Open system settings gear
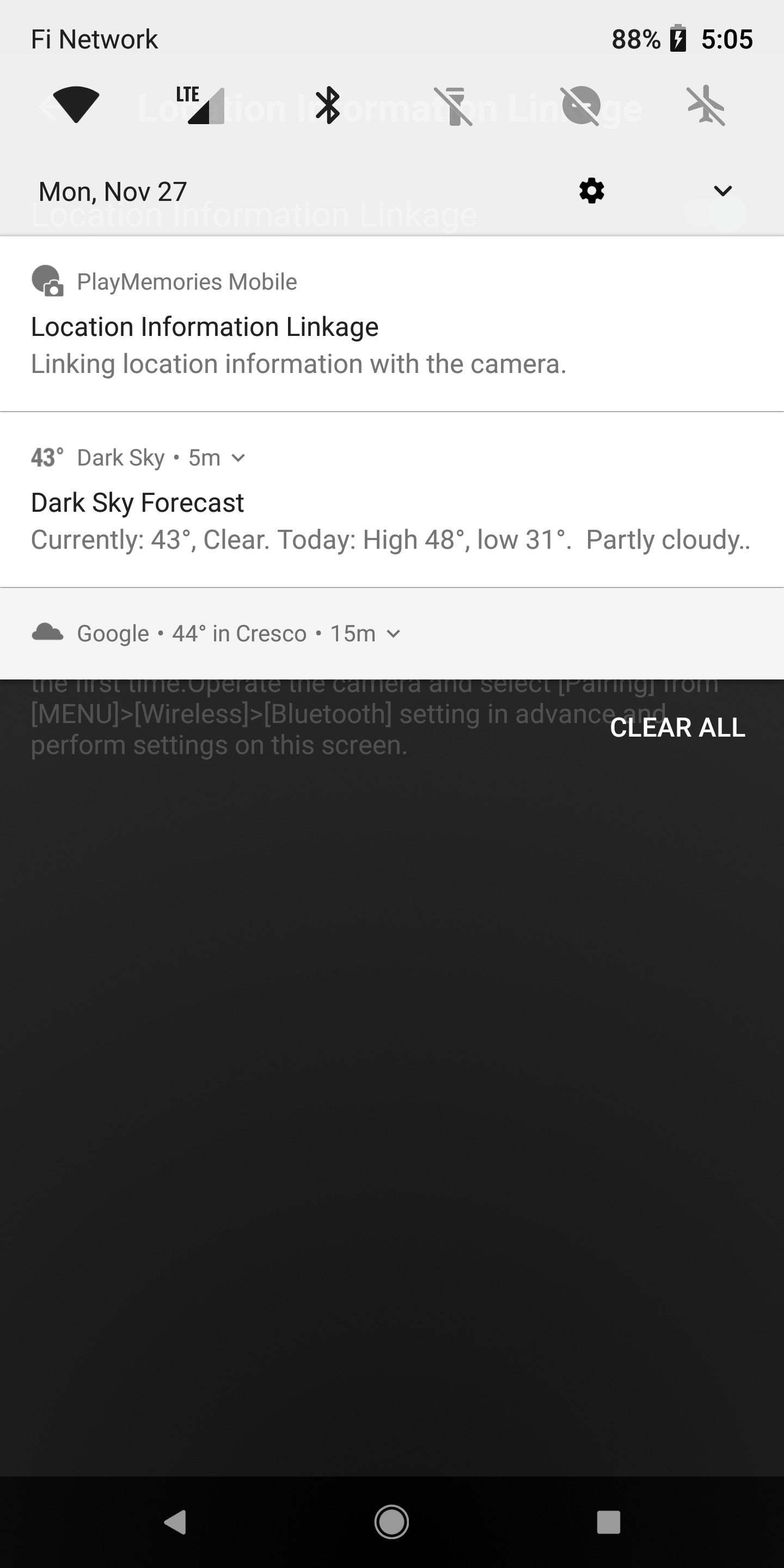784x1568 pixels. [x=592, y=191]
